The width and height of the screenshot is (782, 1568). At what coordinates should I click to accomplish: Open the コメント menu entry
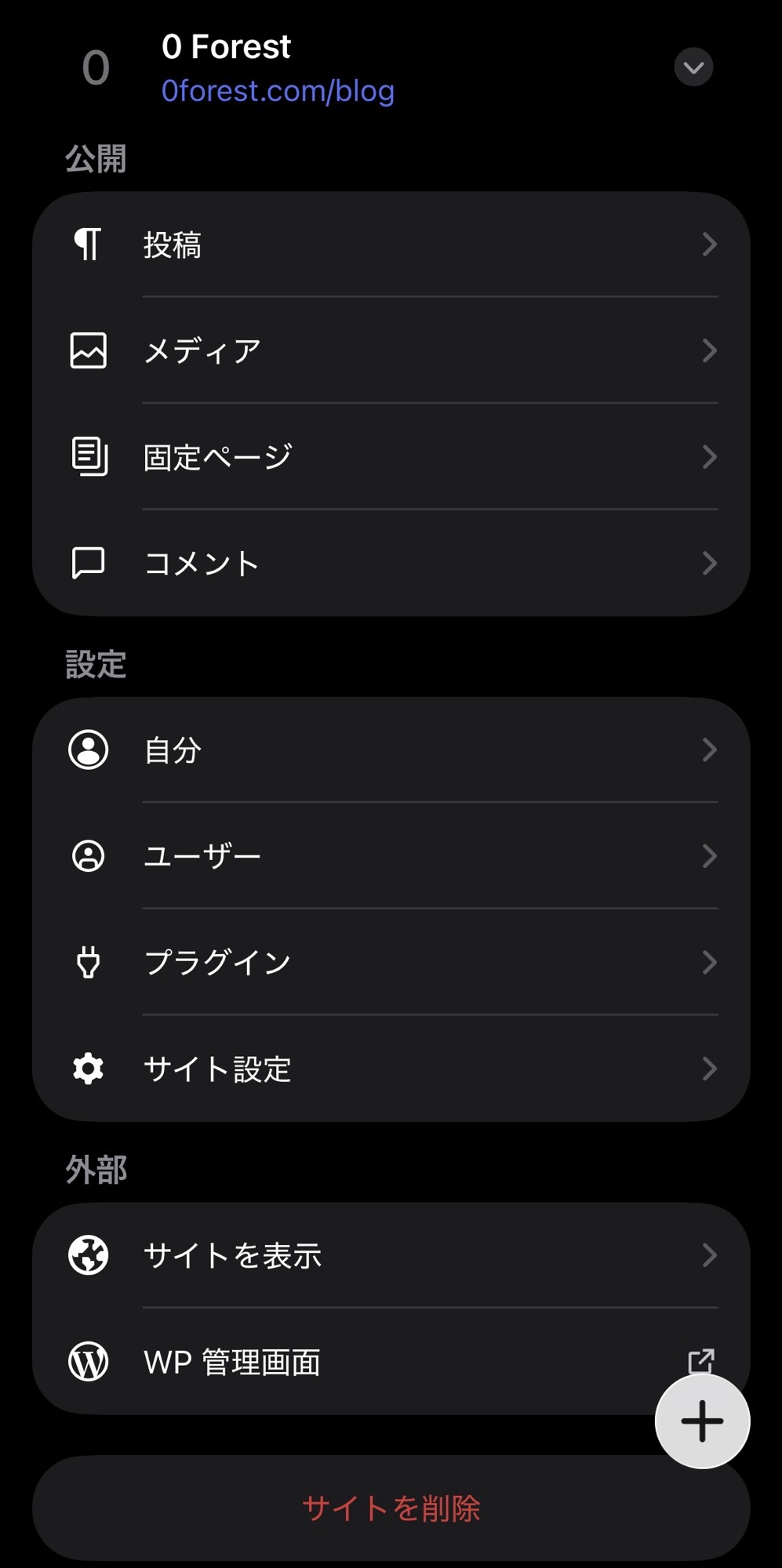click(201, 562)
